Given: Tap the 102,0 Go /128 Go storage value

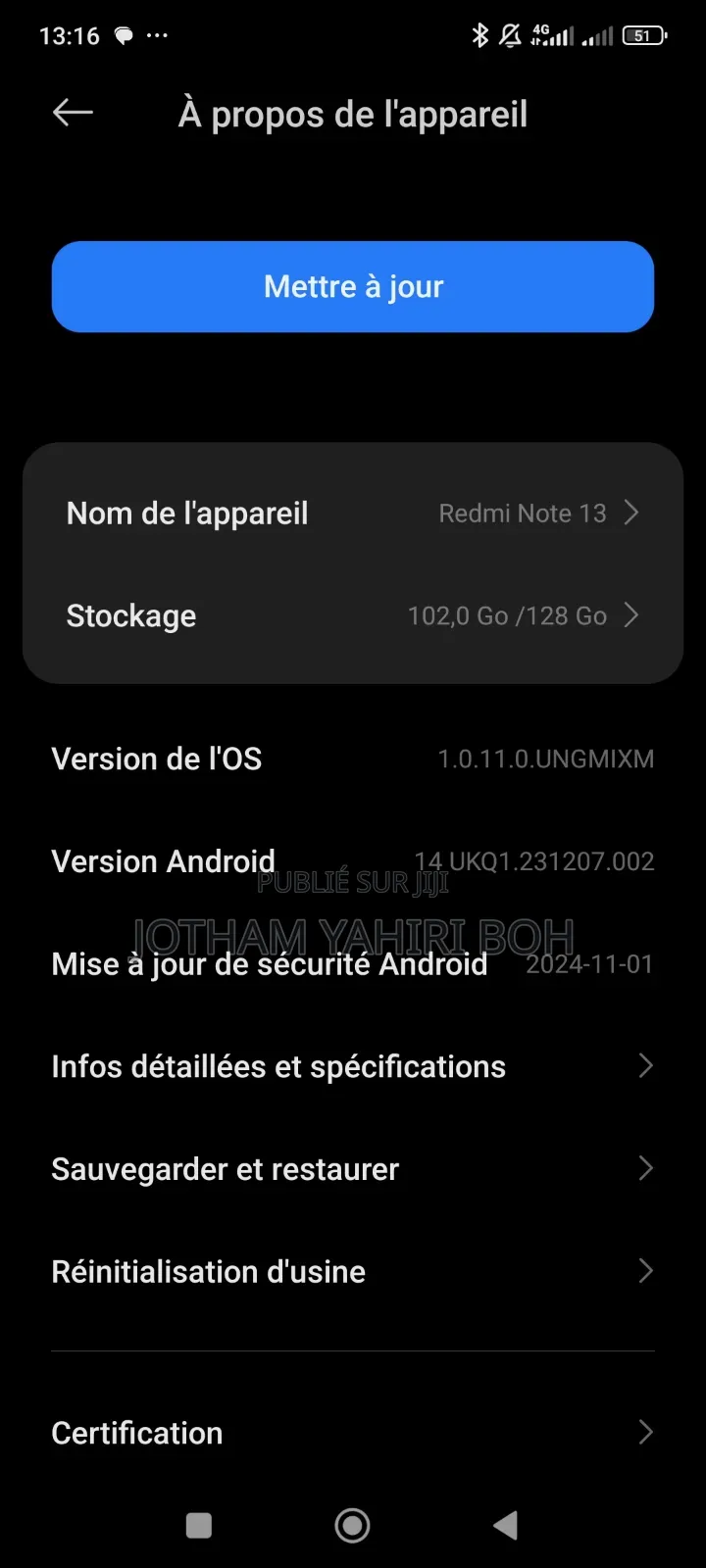Looking at the screenshot, I should [508, 615].
